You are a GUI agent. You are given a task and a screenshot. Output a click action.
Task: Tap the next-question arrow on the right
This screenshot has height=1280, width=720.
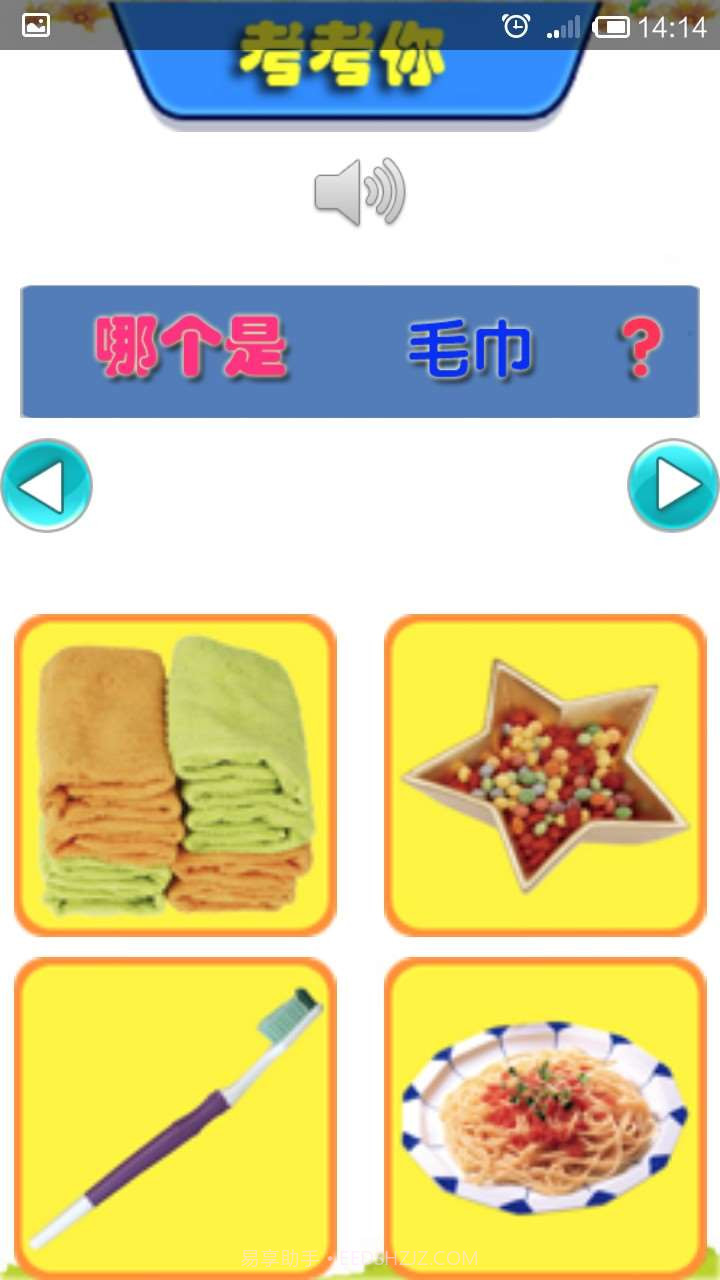tap(673, 485)
